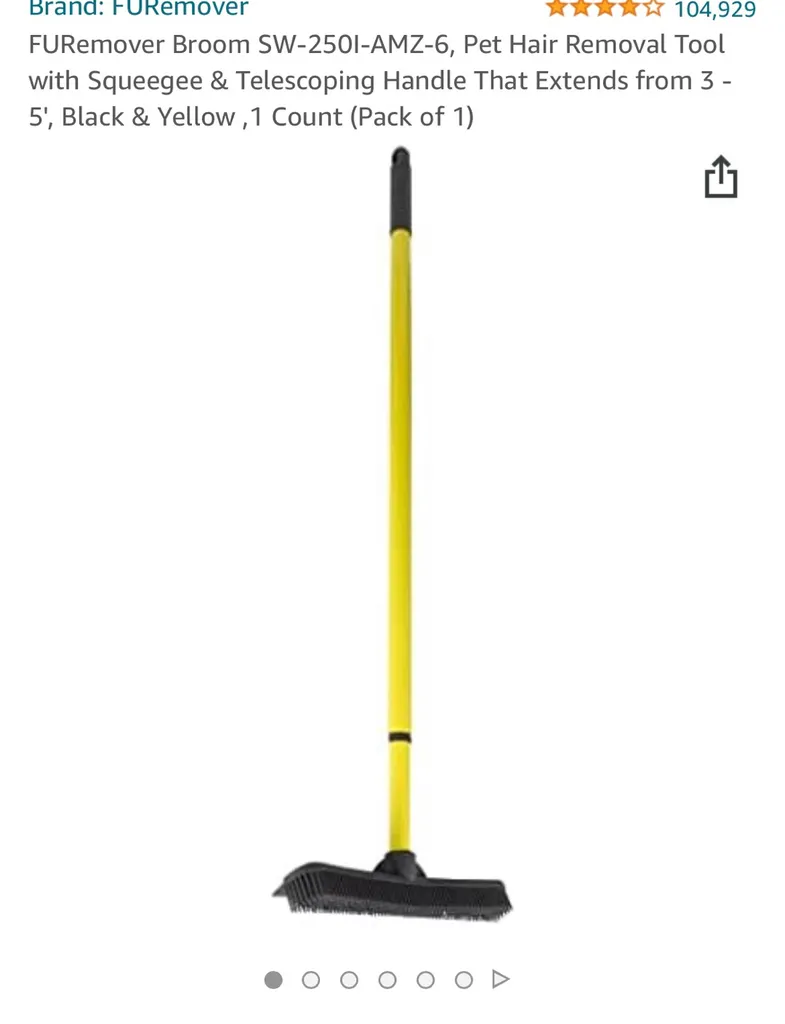
Task: Click the 104,929 ratings count
Action: pos(719,8)
